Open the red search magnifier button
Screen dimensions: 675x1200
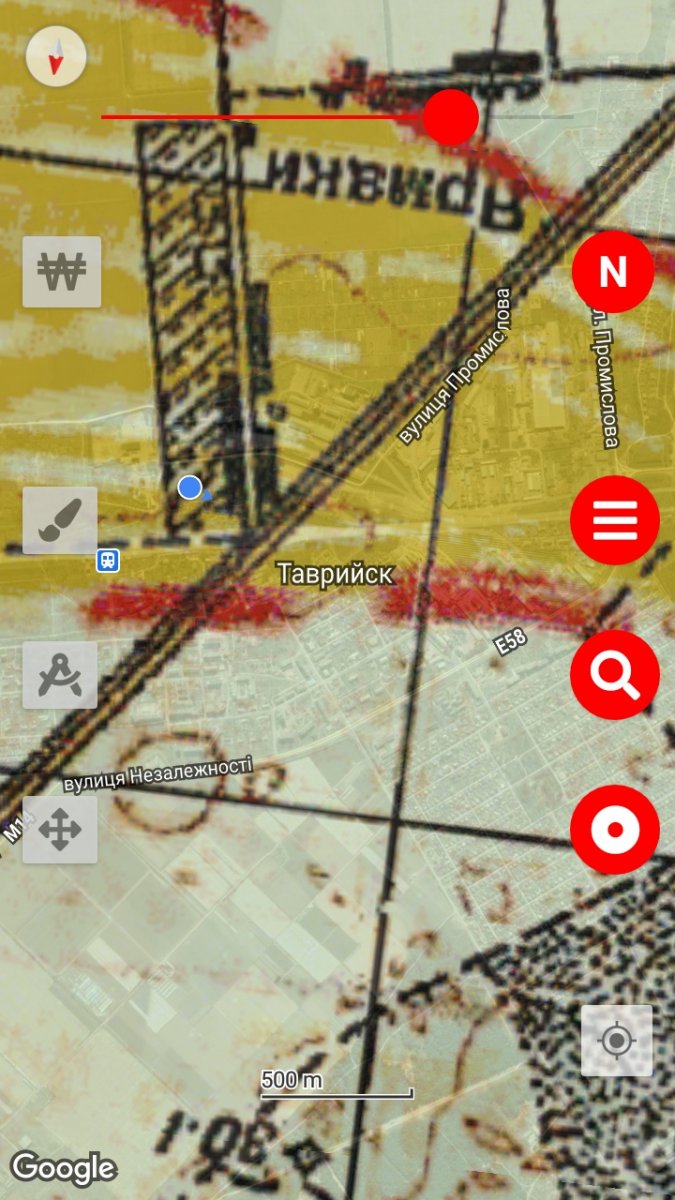pos(614,675)
